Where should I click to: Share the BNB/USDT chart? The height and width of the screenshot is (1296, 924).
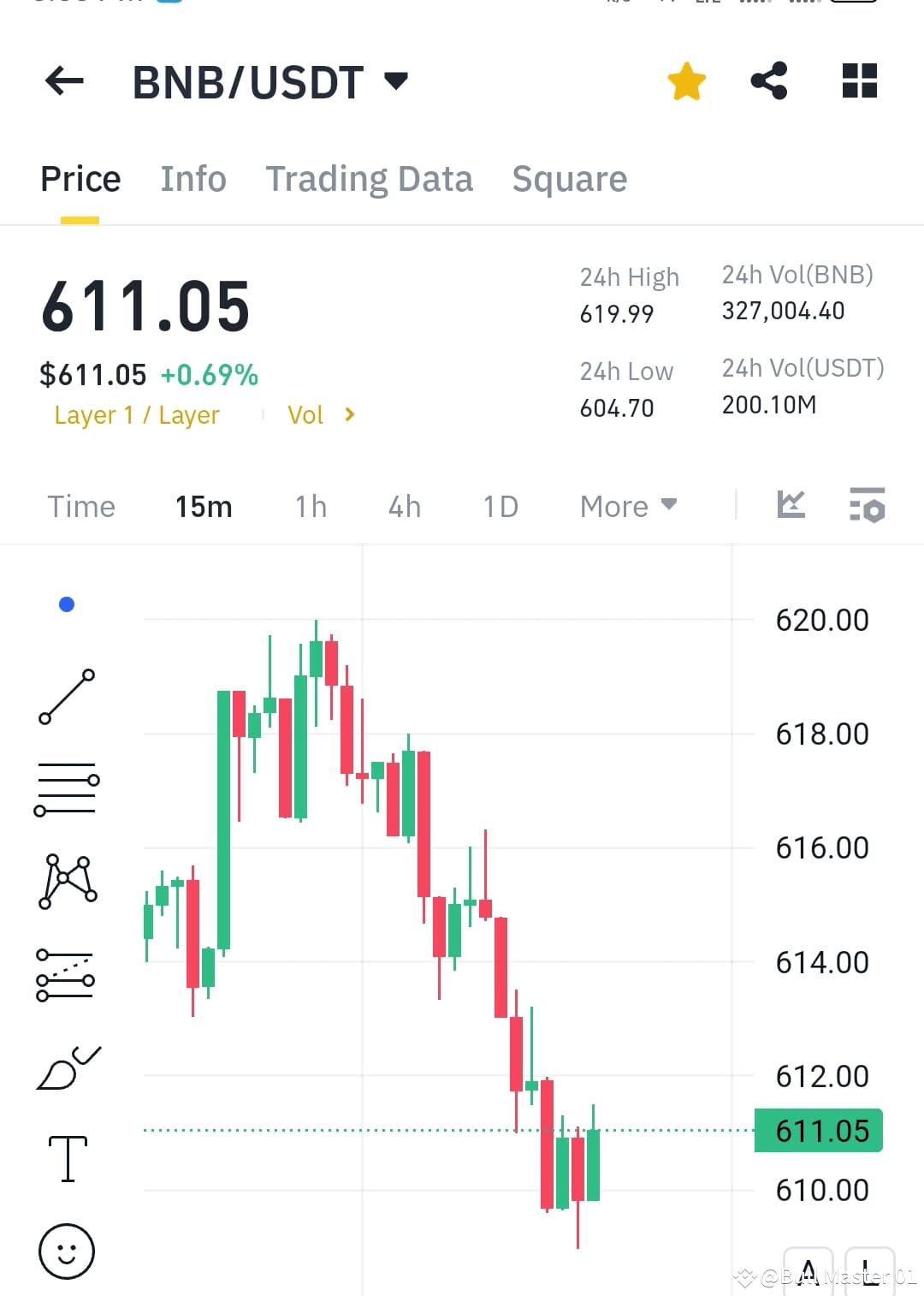(768, 80)
